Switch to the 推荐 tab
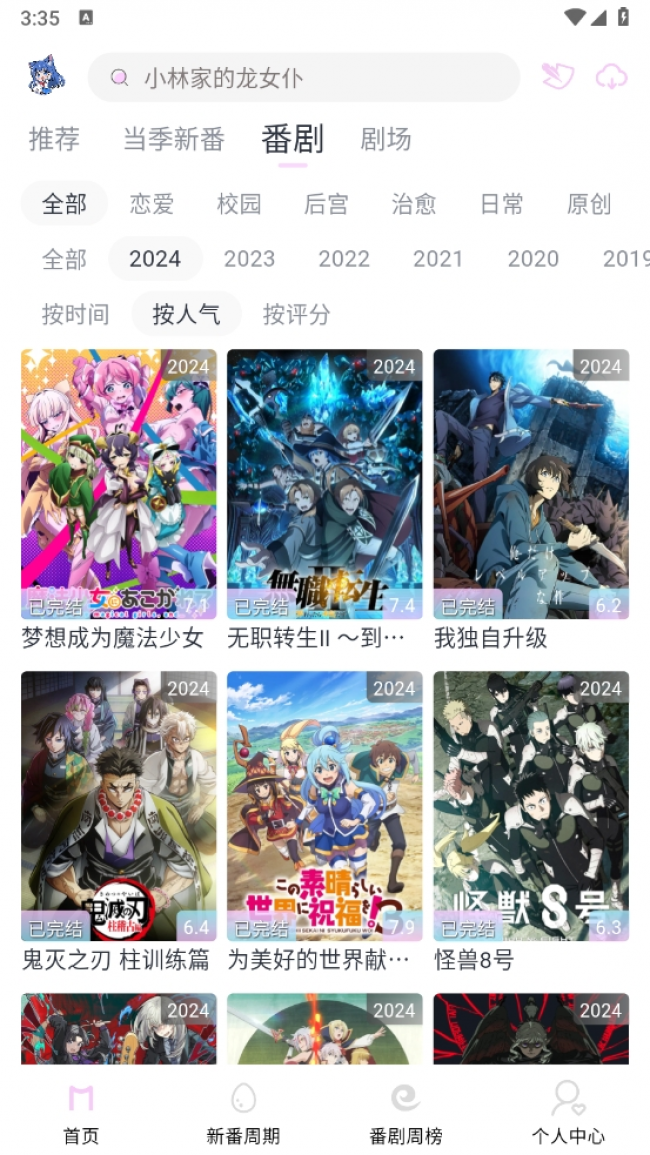This screenshot has width=650, height=1155. tap(55, 139)
